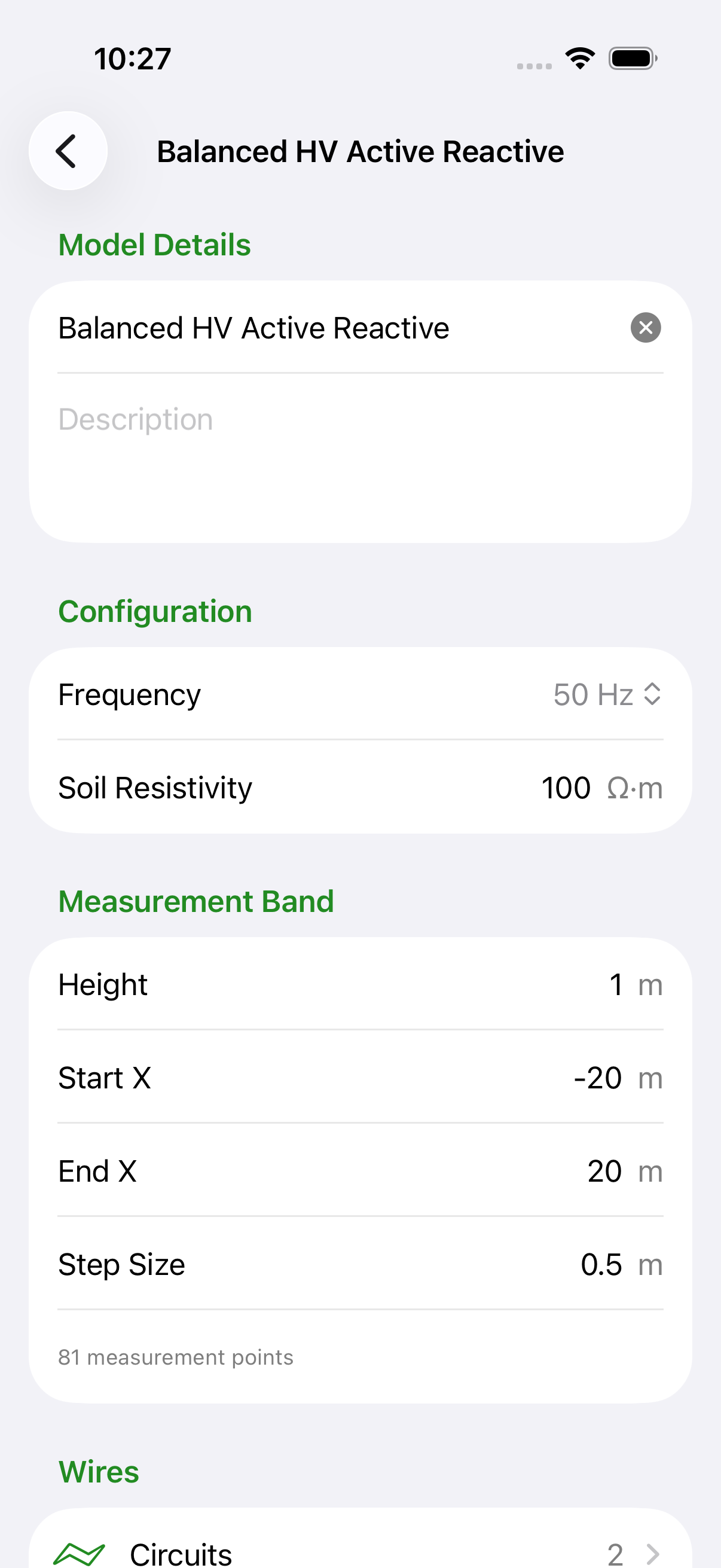The height and width of the screenshot is (1568, 721).
Task: Tap the battery indicator in the status bar
Action: (x=632, y=57)
